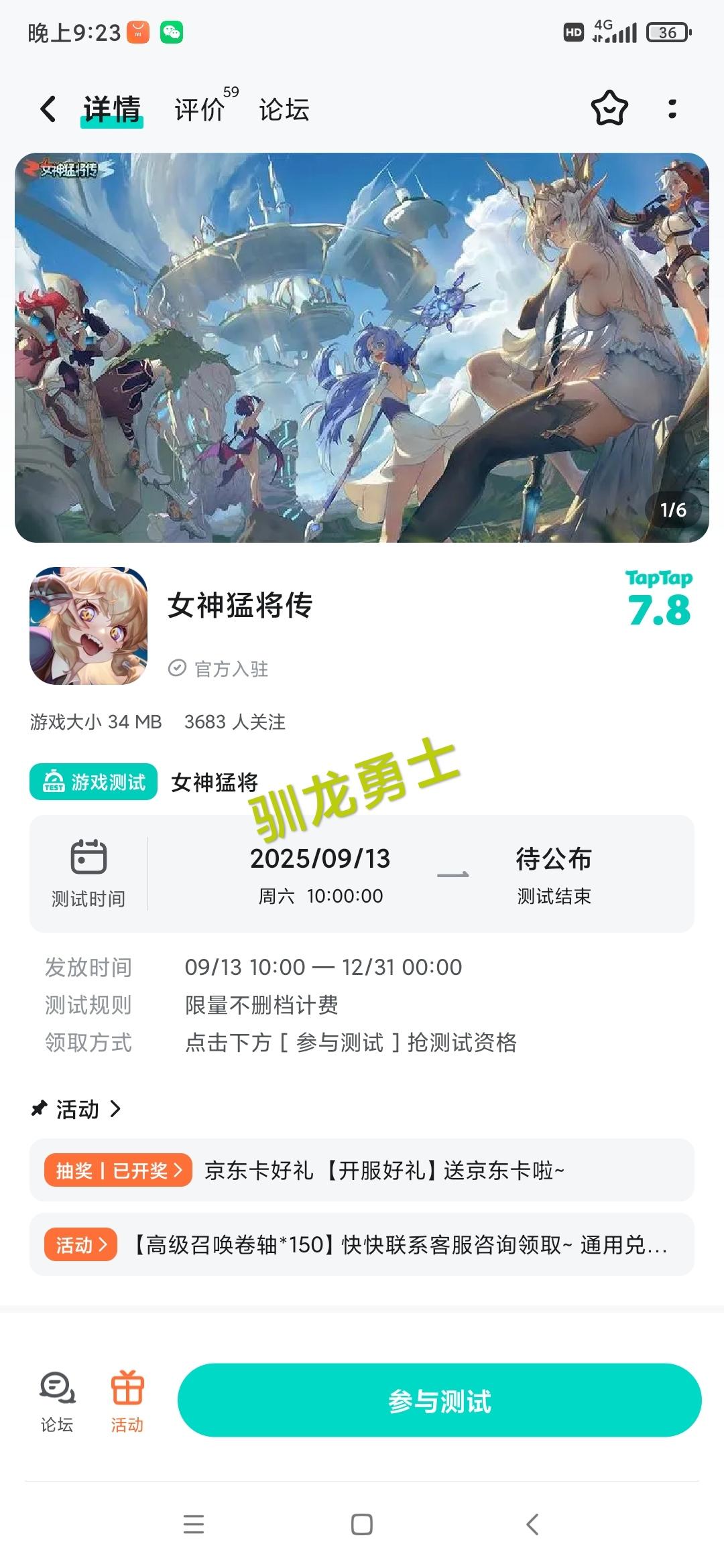The width and height of the screenshot is (724, 1568).
Task: Tap the star to favorite the game
Action: tap(609, 108)
